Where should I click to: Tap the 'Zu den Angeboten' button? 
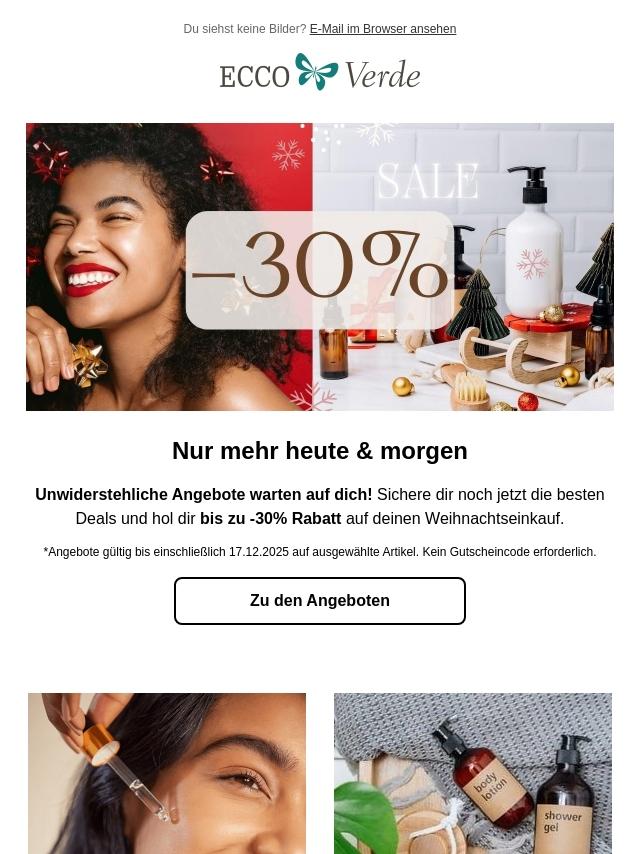(320, 601)
